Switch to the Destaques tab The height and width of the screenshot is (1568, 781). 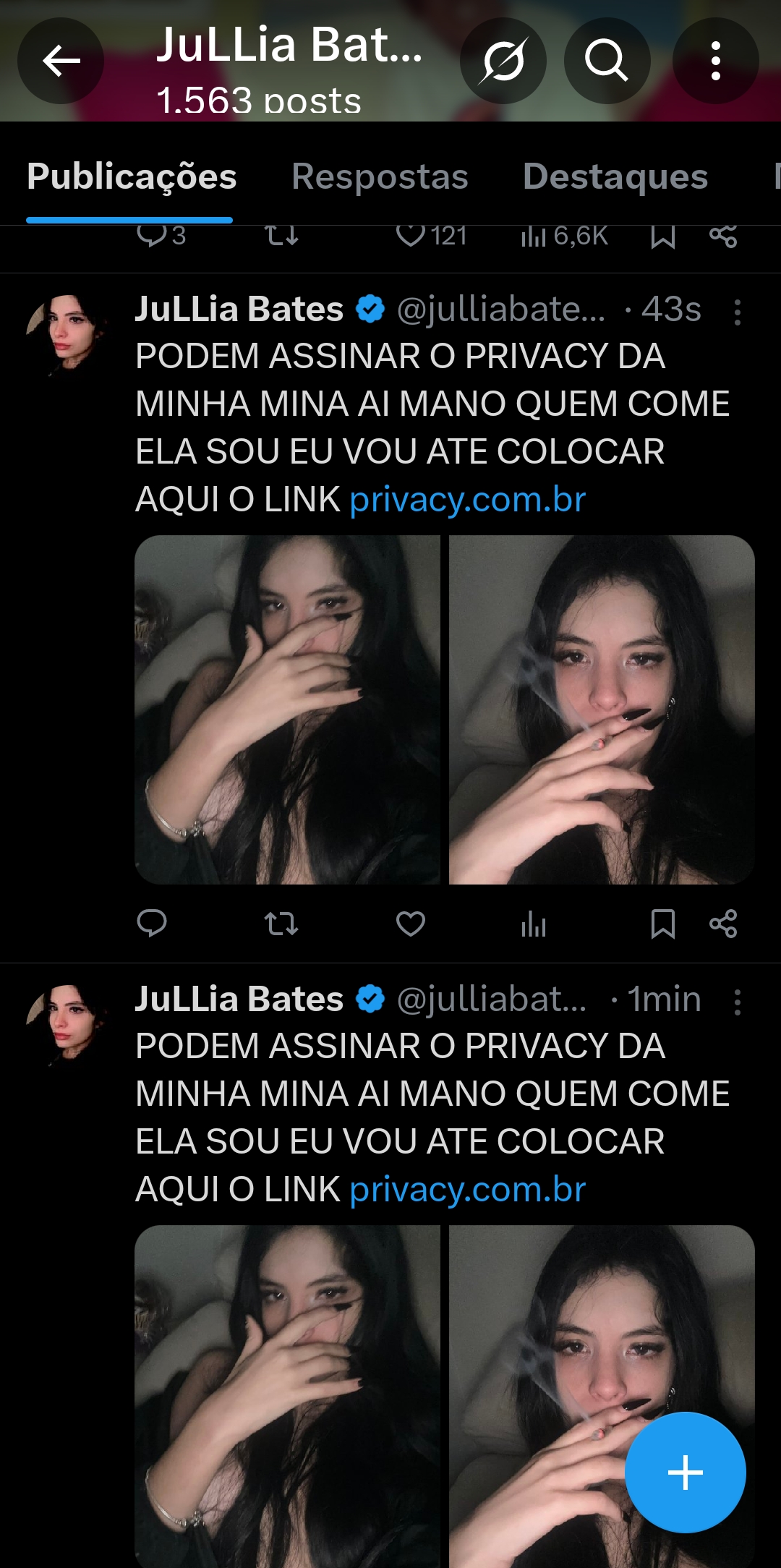[x=615, y=176]
